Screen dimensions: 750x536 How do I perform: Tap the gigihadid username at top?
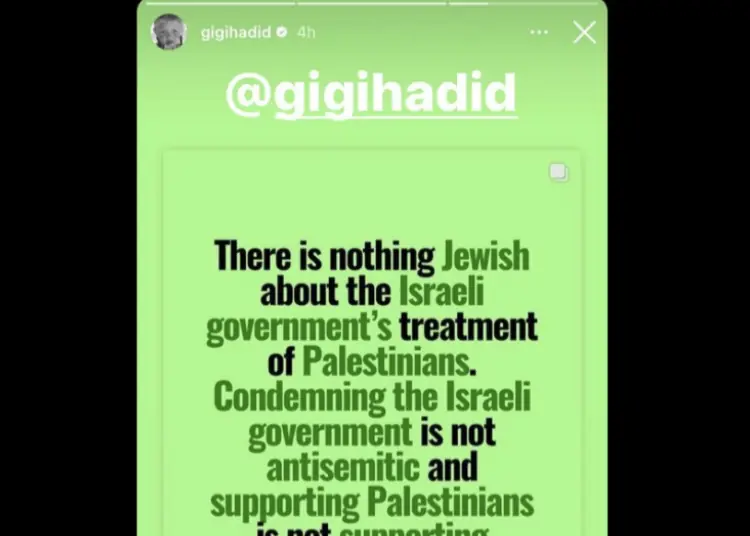(236, 32)
